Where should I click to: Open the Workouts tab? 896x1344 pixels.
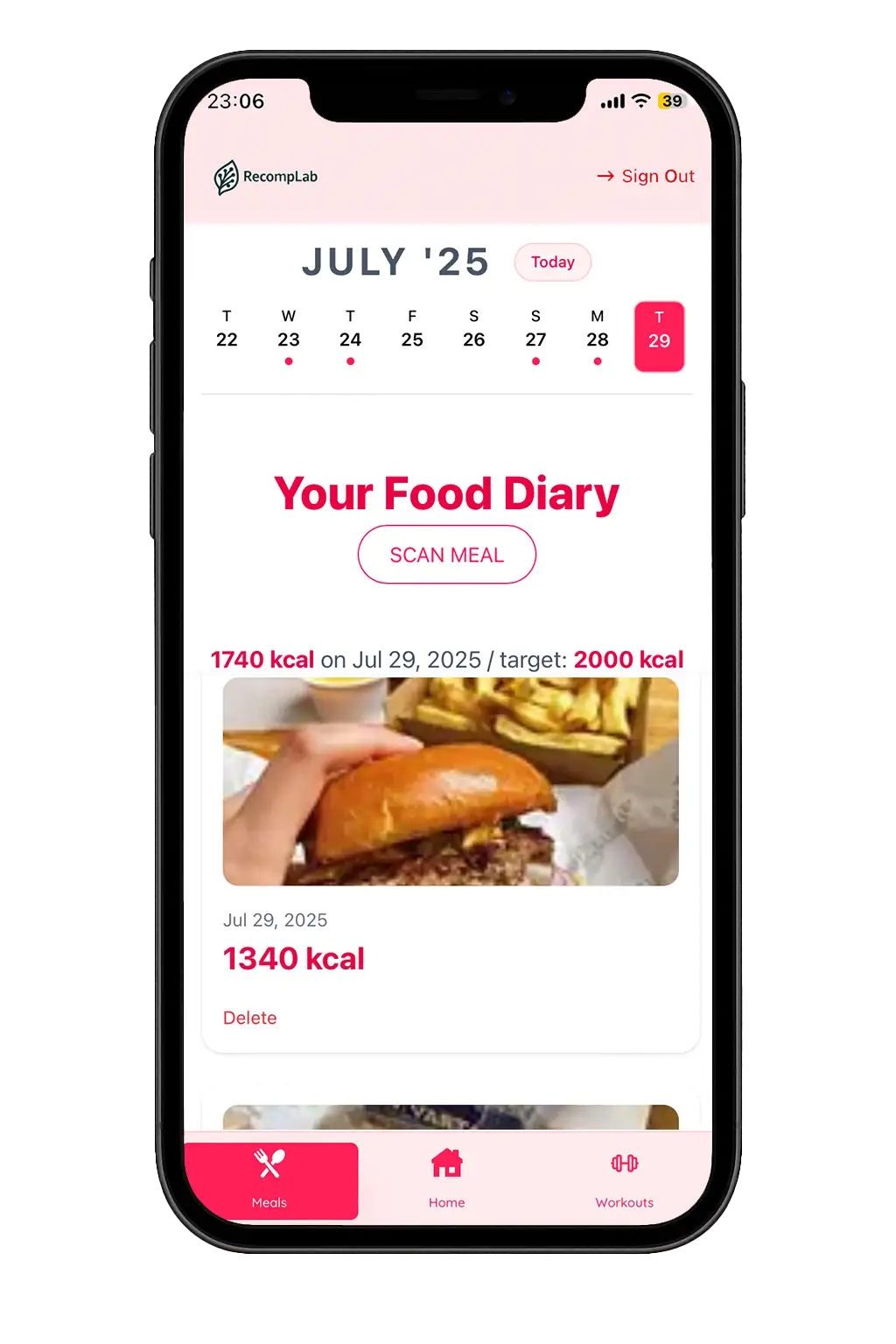624,1179
